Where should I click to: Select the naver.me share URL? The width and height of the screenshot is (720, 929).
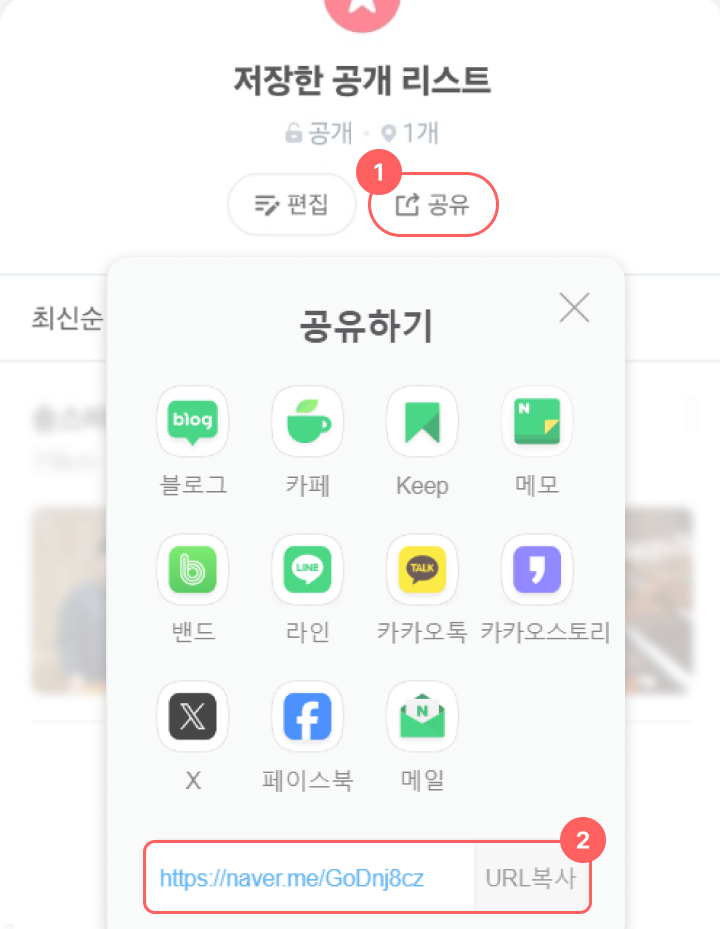(x=292, y=878)
